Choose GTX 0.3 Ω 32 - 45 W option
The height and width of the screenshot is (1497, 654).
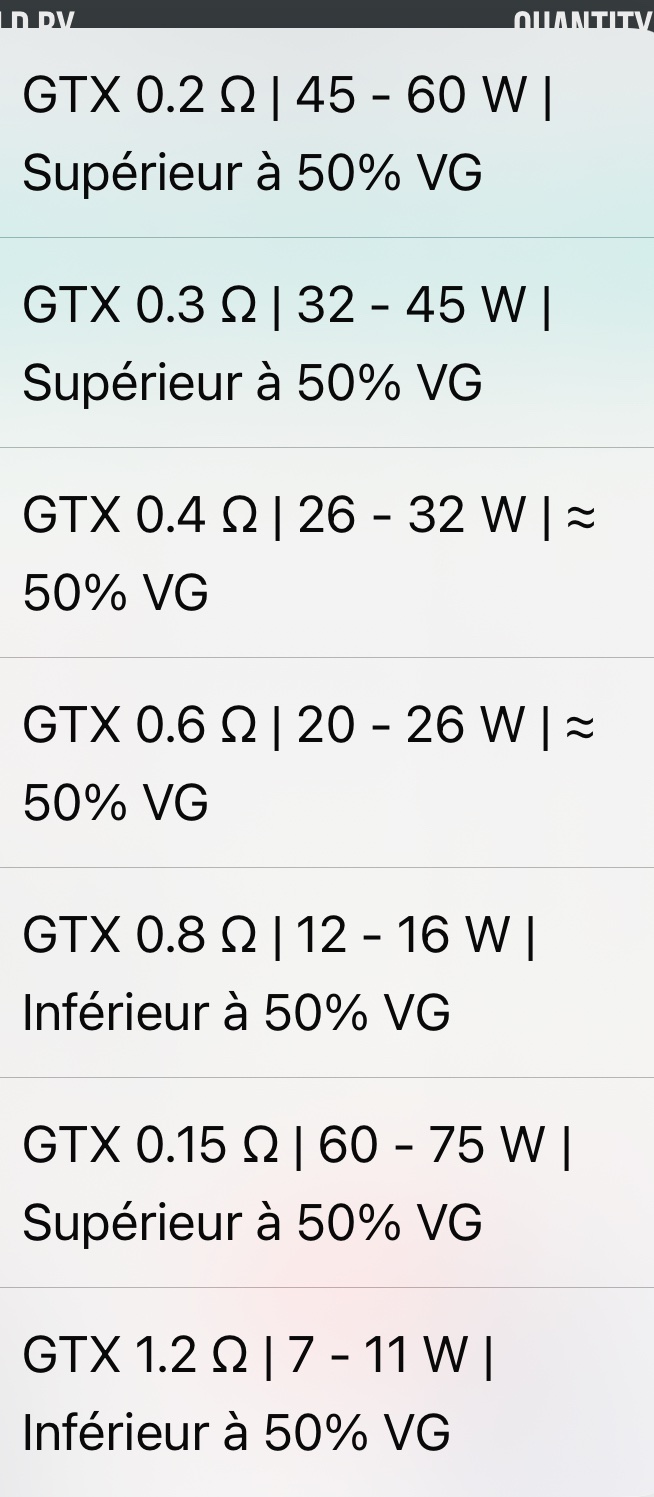tap(327, 343)
